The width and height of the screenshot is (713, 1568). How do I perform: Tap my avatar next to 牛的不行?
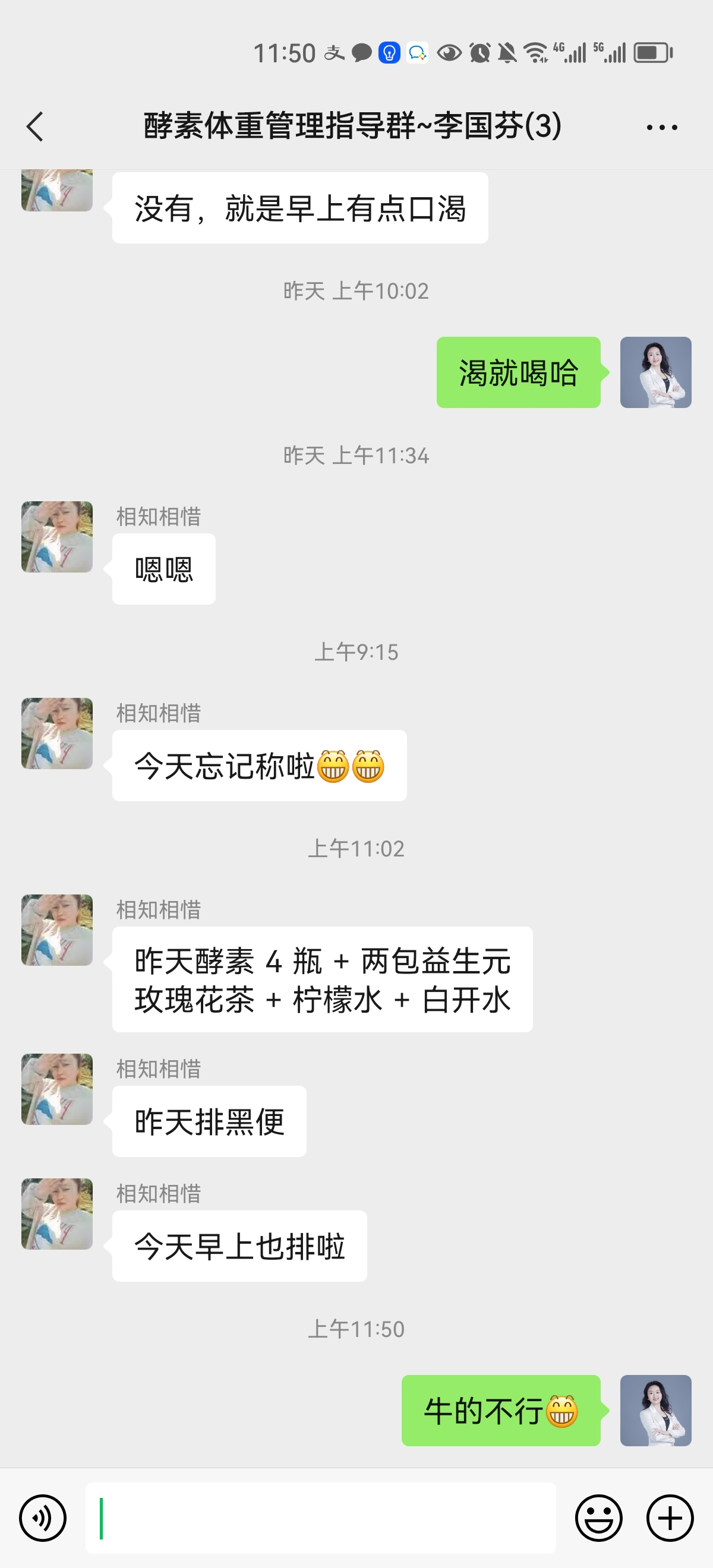[655, 1410]
